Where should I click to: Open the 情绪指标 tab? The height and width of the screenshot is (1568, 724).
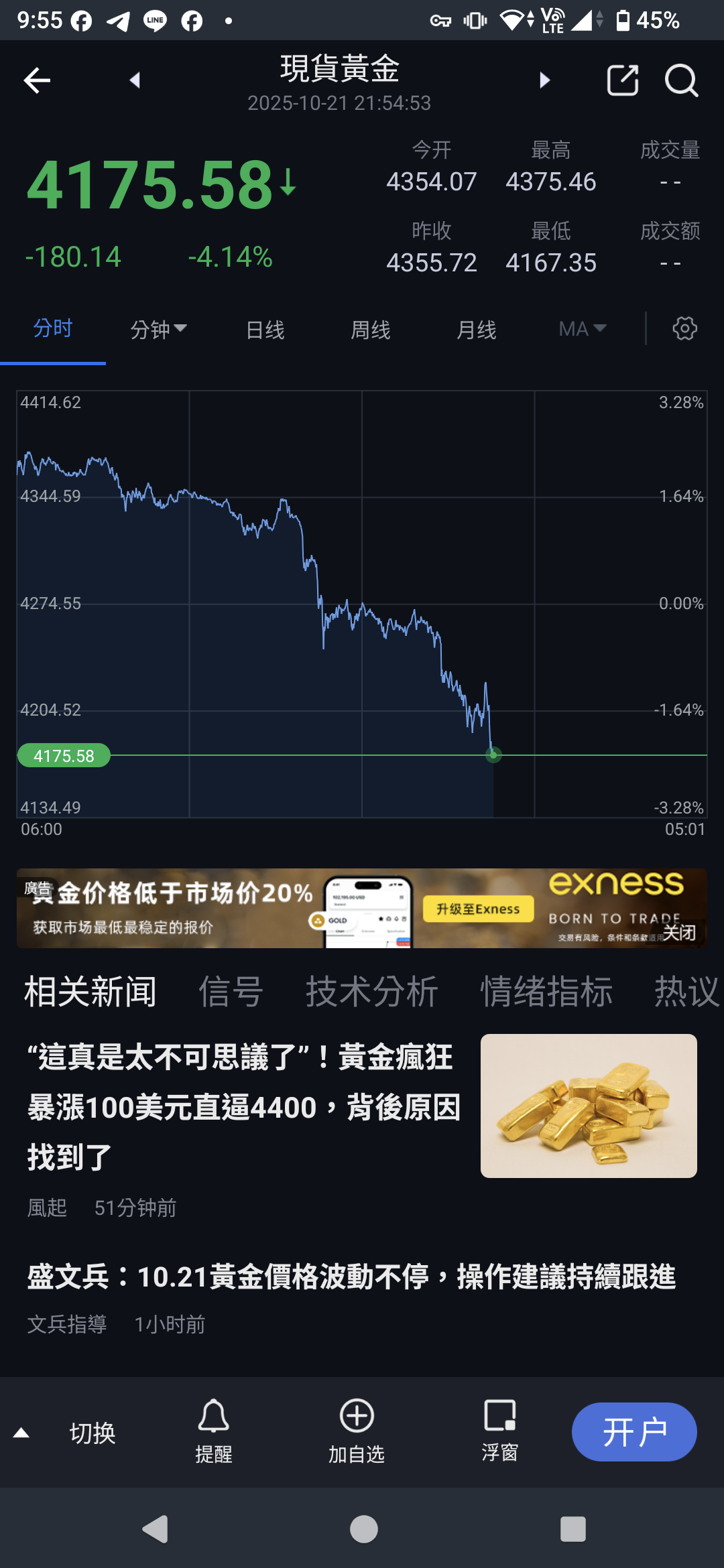pos(546,992)
